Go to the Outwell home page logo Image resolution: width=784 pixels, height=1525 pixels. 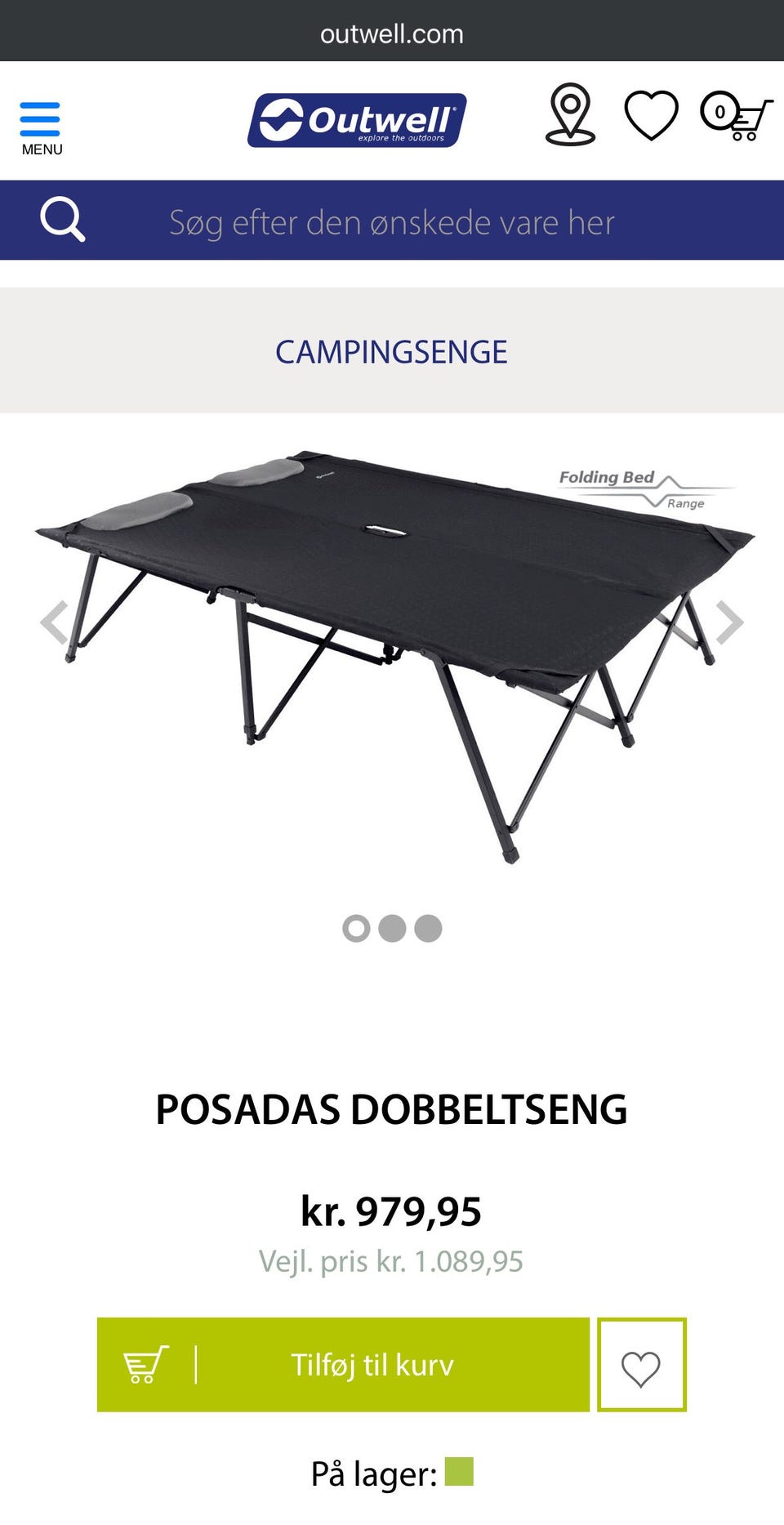[x=357, y=120]
